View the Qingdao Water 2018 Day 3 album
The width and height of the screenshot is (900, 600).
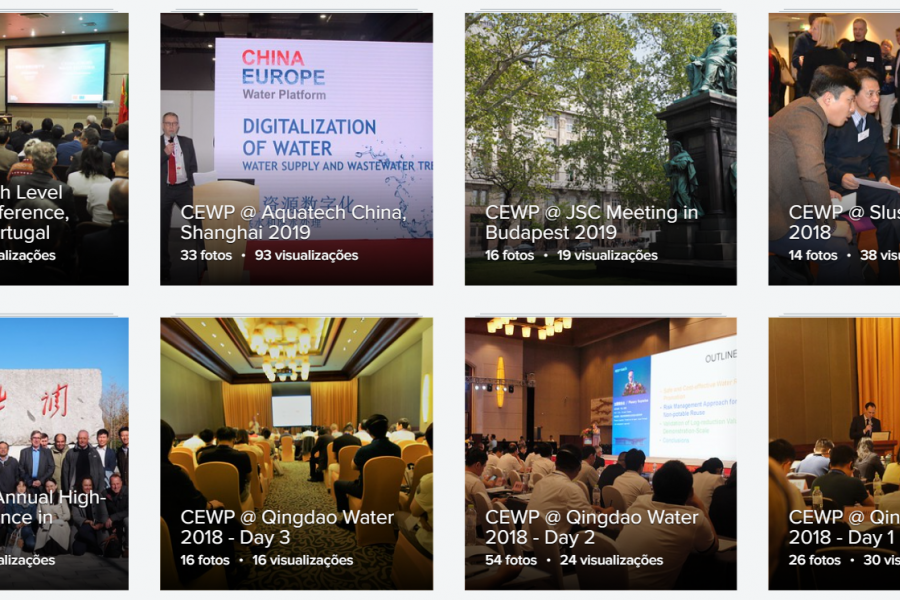[x=296, y=453]
